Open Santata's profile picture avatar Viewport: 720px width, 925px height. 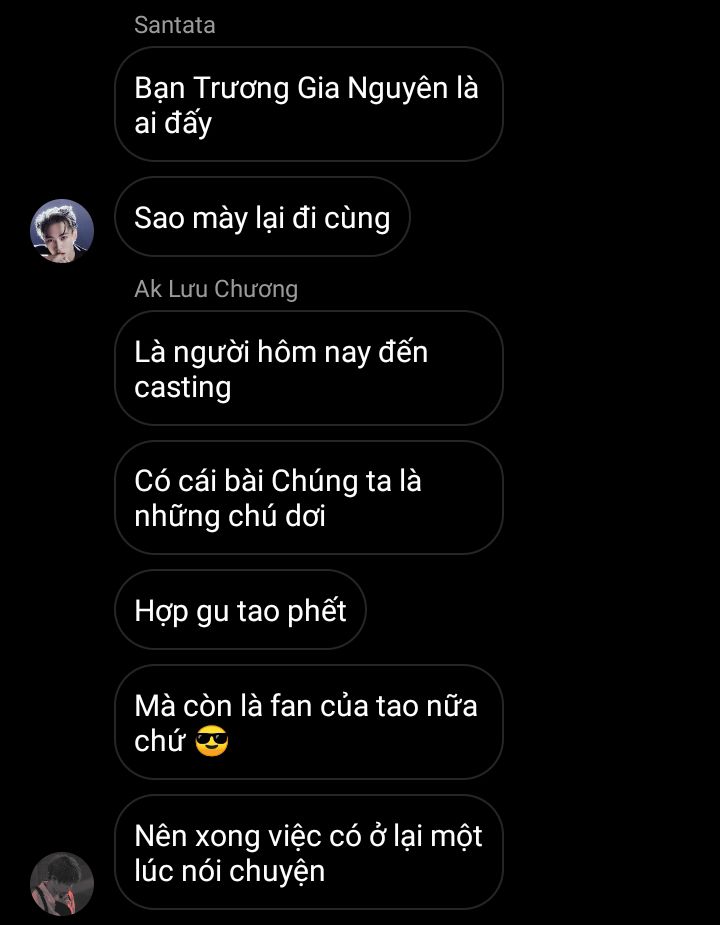(x=62, y=231)
